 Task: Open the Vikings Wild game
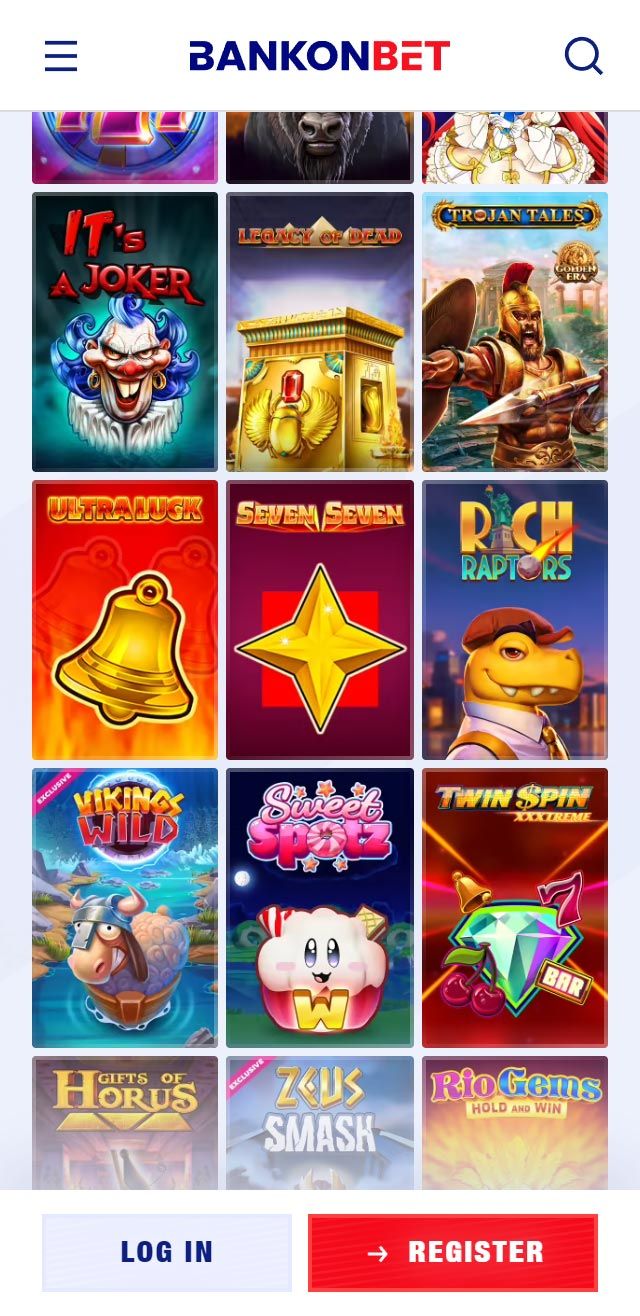[125, 907]
